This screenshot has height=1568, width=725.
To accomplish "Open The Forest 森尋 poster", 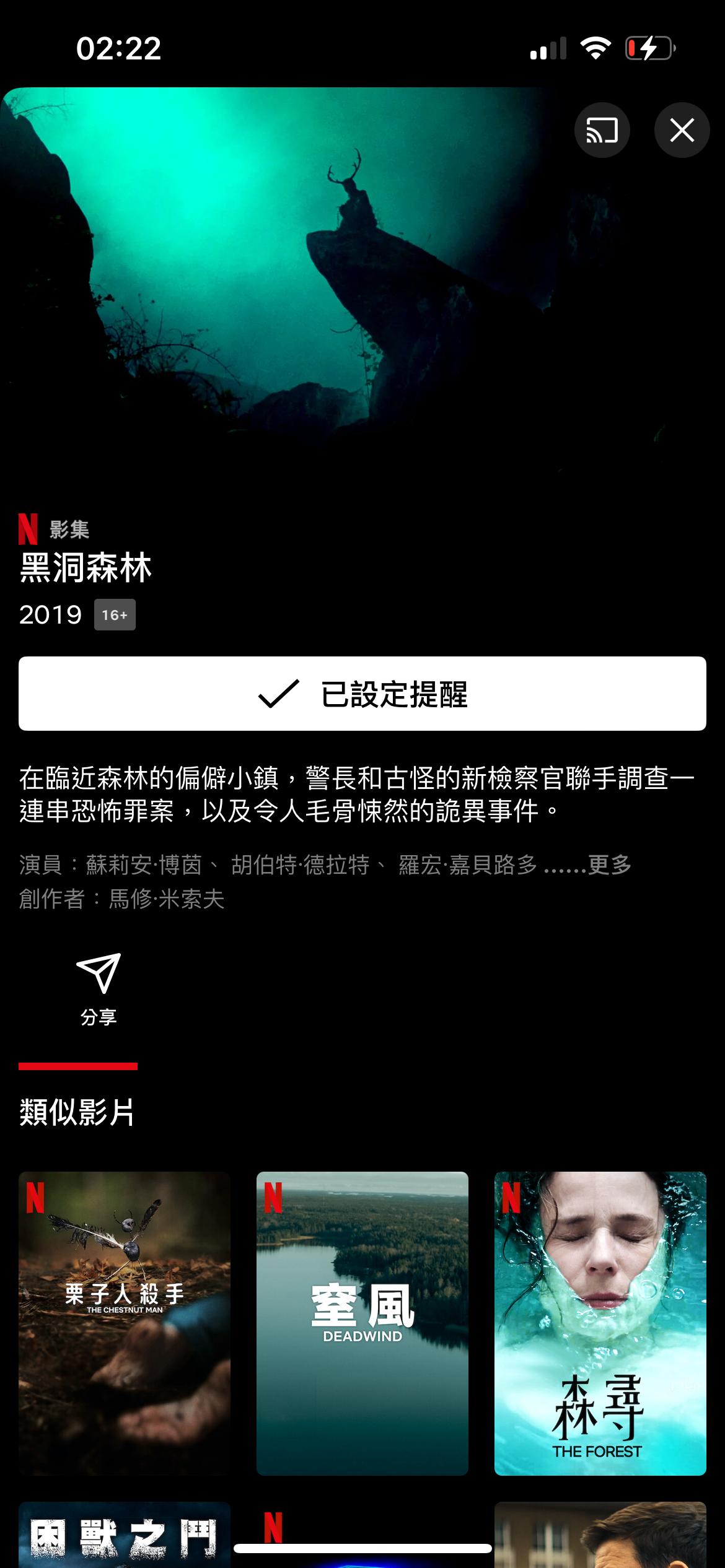I will click(x=600, y=1323).
